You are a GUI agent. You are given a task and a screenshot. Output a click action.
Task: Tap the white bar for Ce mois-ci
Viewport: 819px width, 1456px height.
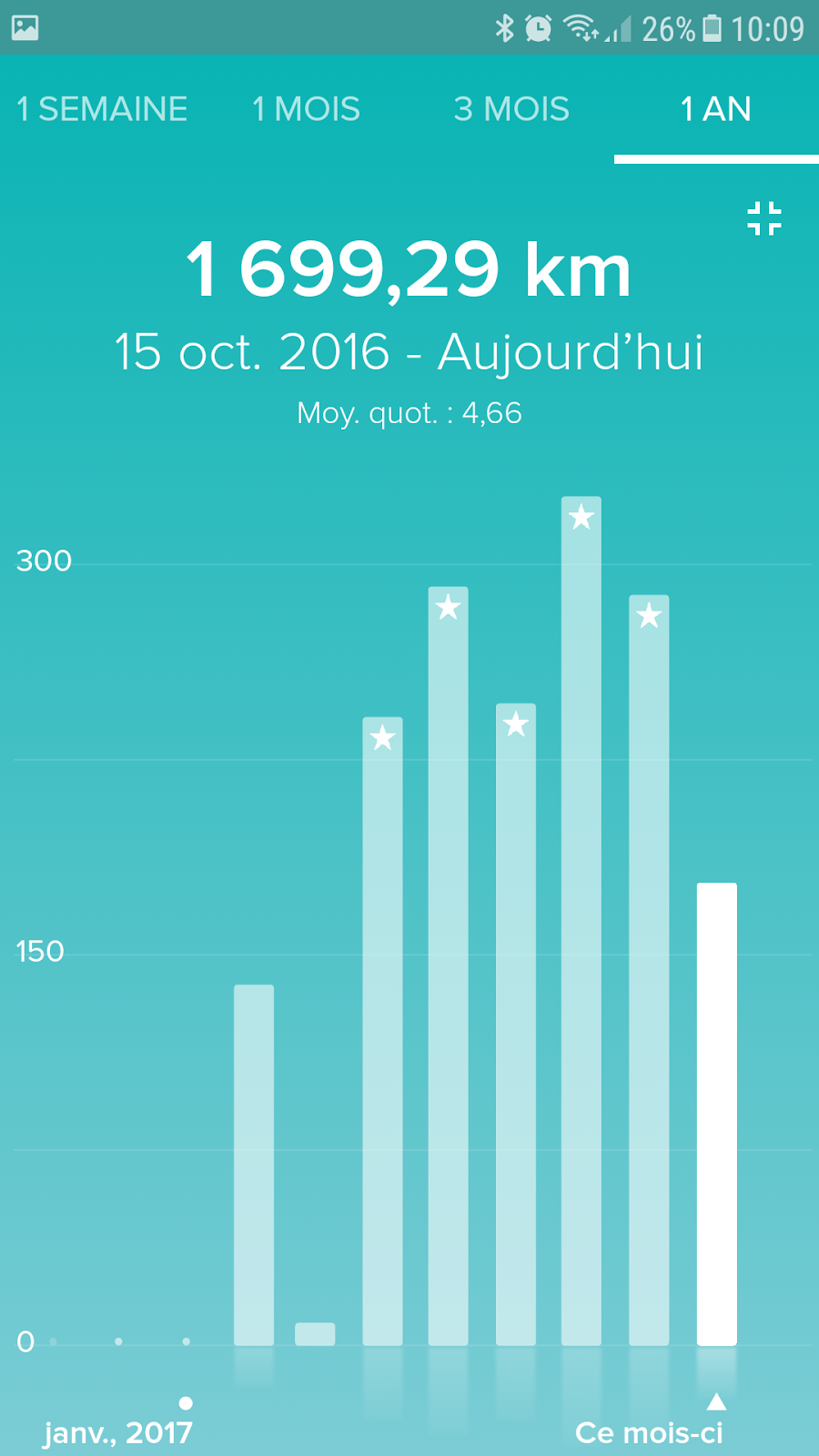716,1113
